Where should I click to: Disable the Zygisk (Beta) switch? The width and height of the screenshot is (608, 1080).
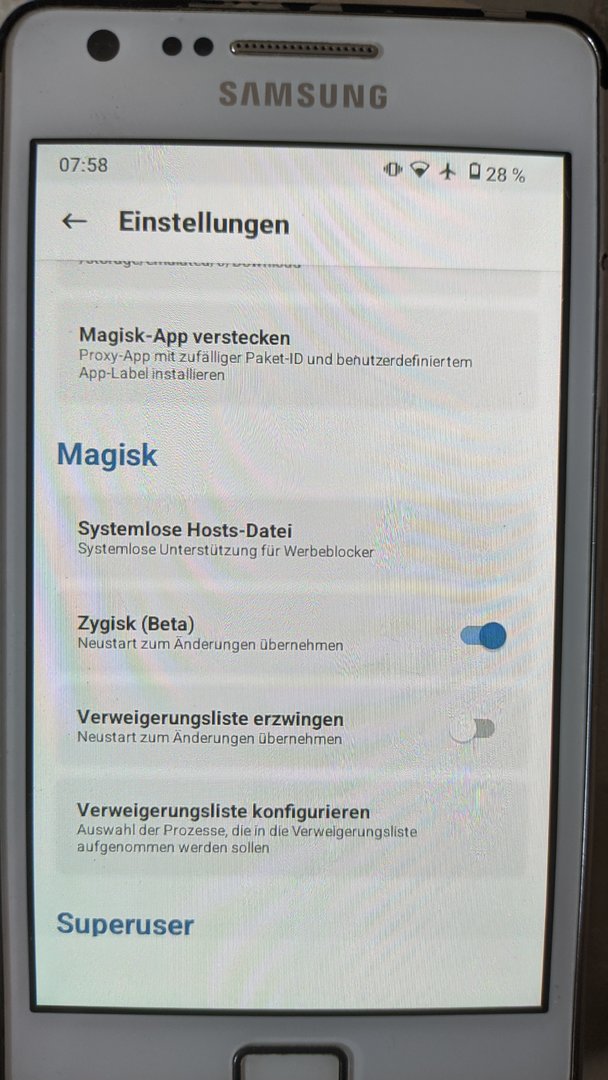(484, 635)
